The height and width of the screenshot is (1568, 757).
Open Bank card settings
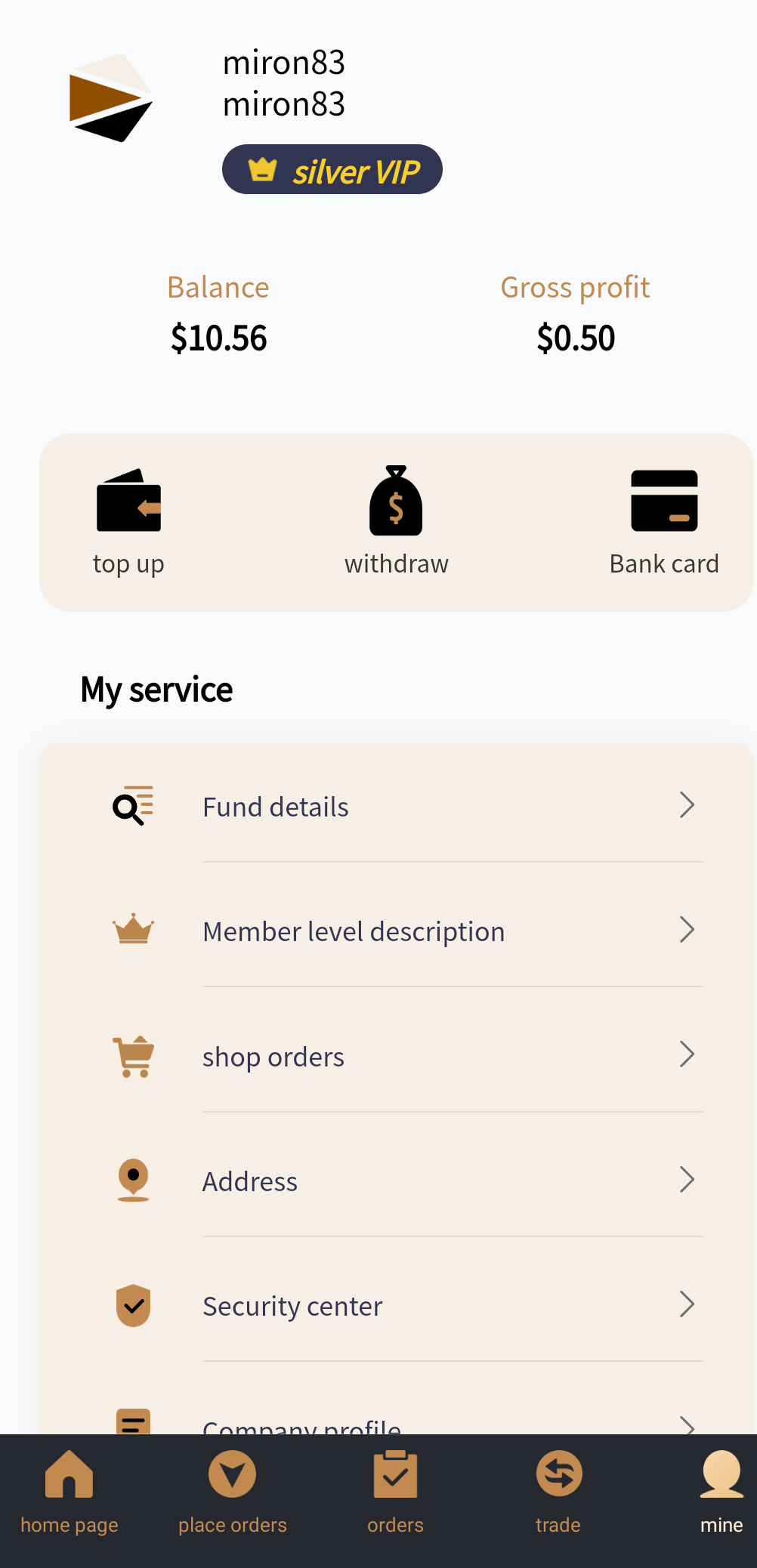tap(664, 521)
